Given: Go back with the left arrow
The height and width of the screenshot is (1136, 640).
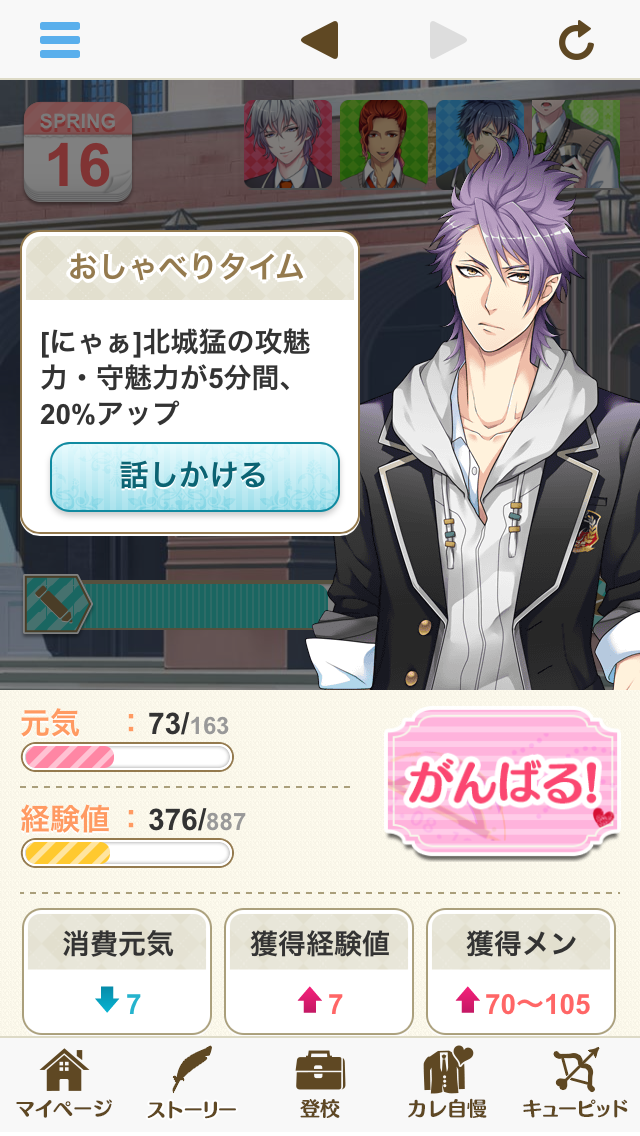Looking at the screenshot, I should coord(320,40).
